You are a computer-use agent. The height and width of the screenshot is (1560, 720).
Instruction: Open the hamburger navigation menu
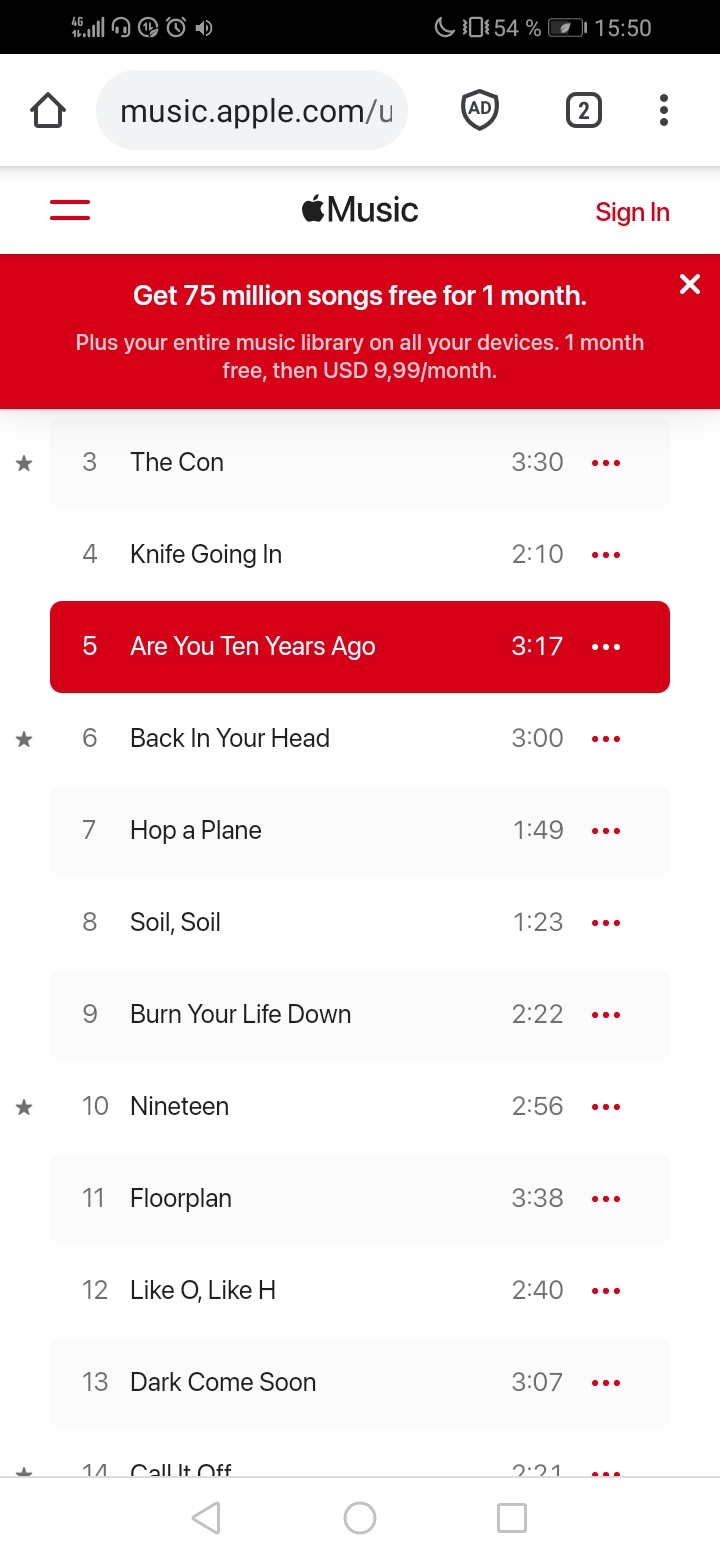(x=70, y=210)
